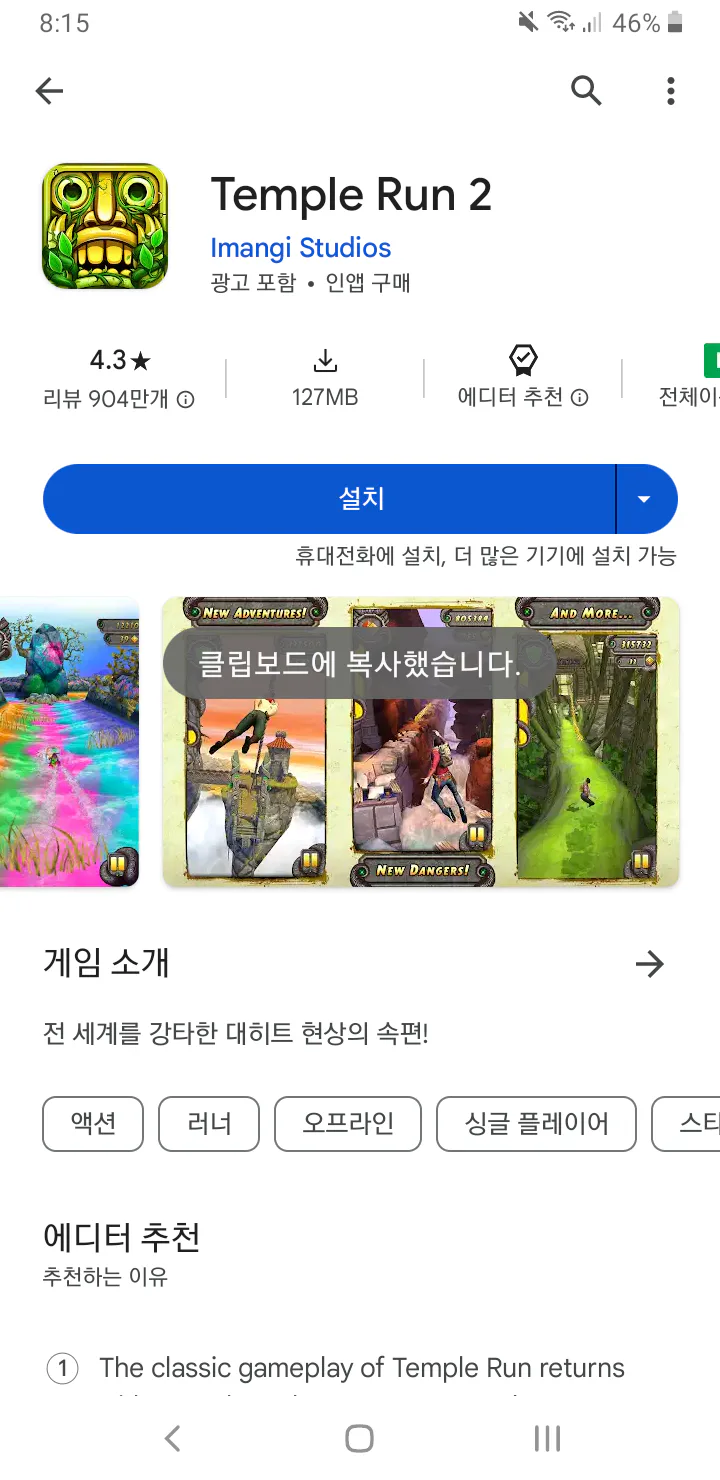This screenshot has width=720, height=1480.
Task: Tap the system home button
Action: click(359, 1438)
